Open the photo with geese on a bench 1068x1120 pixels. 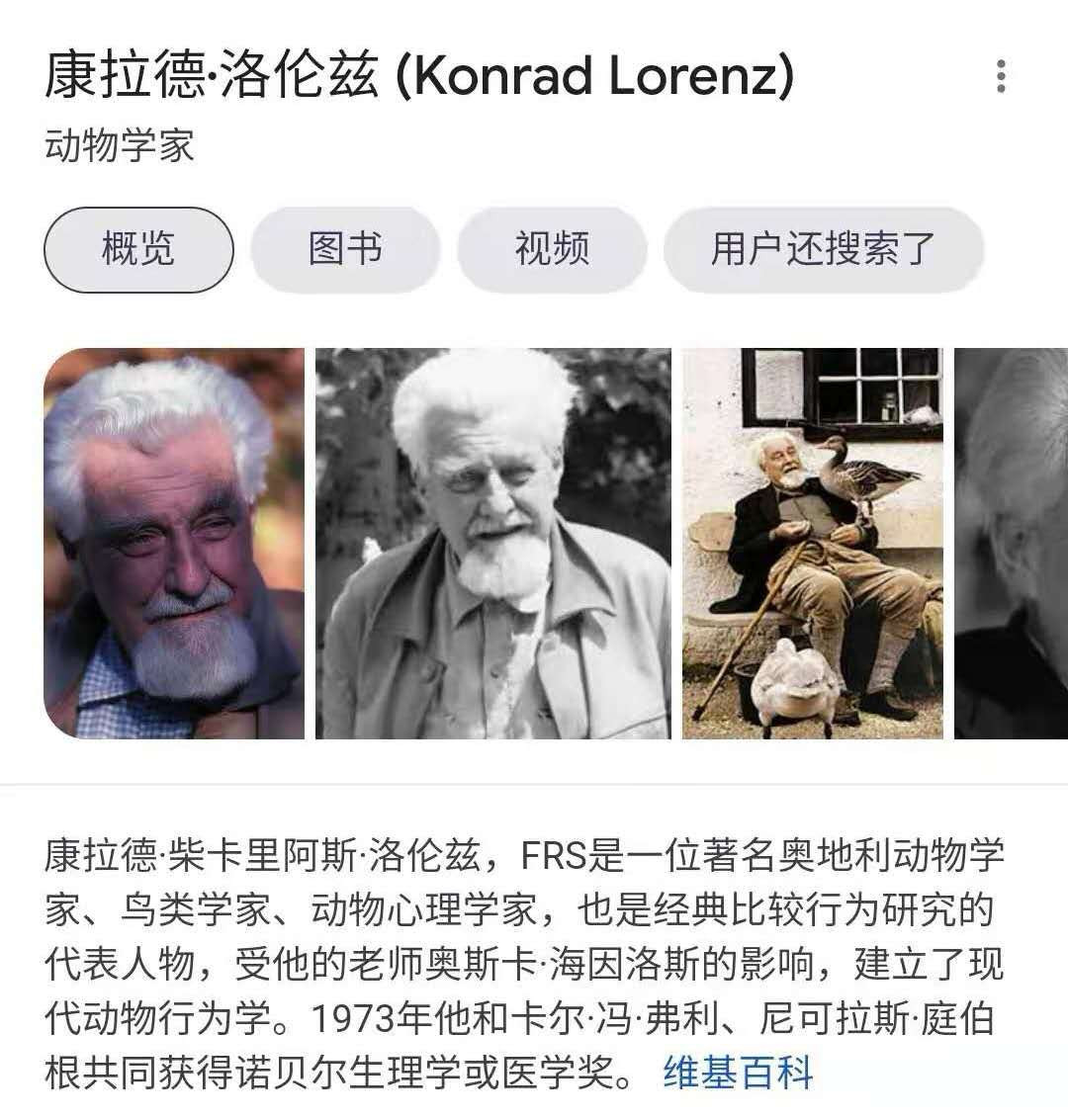812,544
